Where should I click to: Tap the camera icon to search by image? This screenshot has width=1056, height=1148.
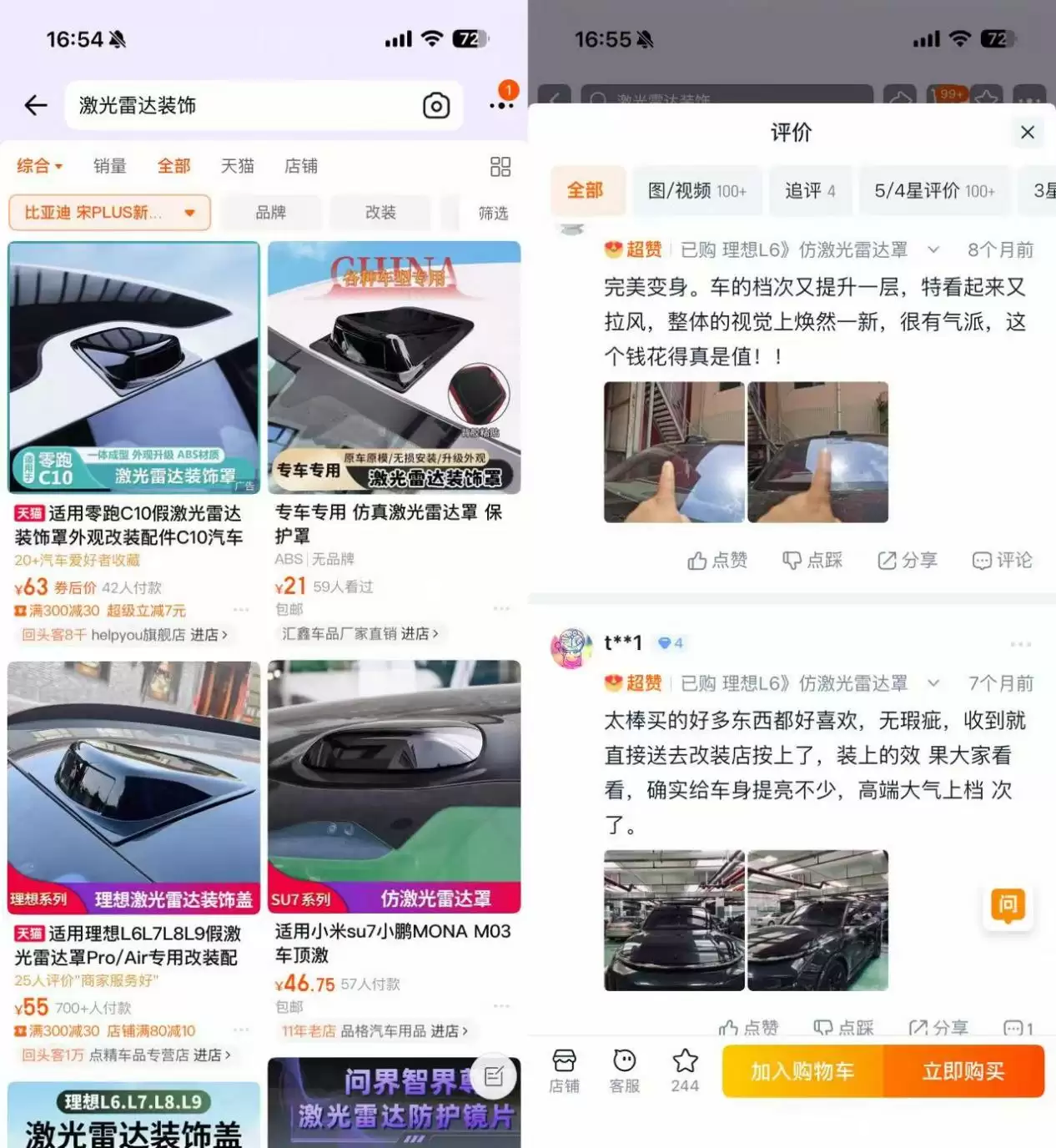435,106
